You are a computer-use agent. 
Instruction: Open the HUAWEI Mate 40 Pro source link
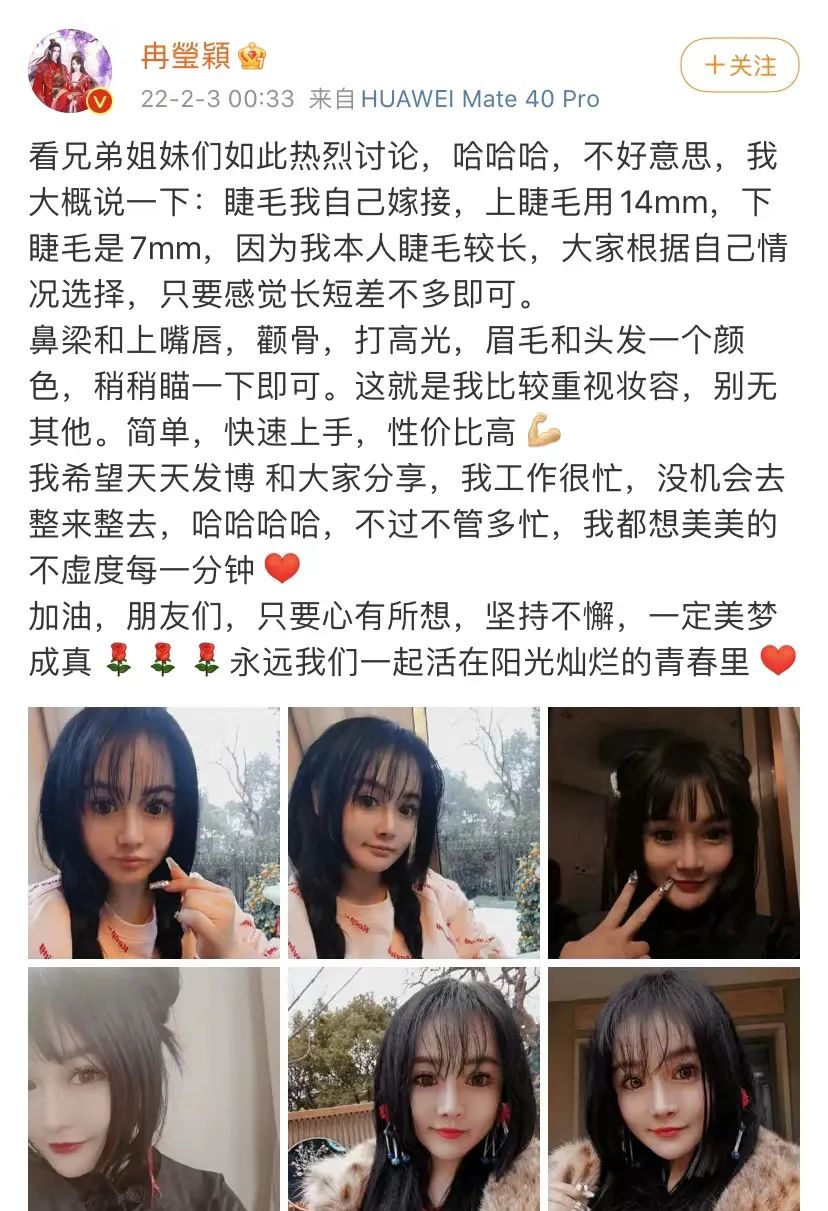[480, 99]
